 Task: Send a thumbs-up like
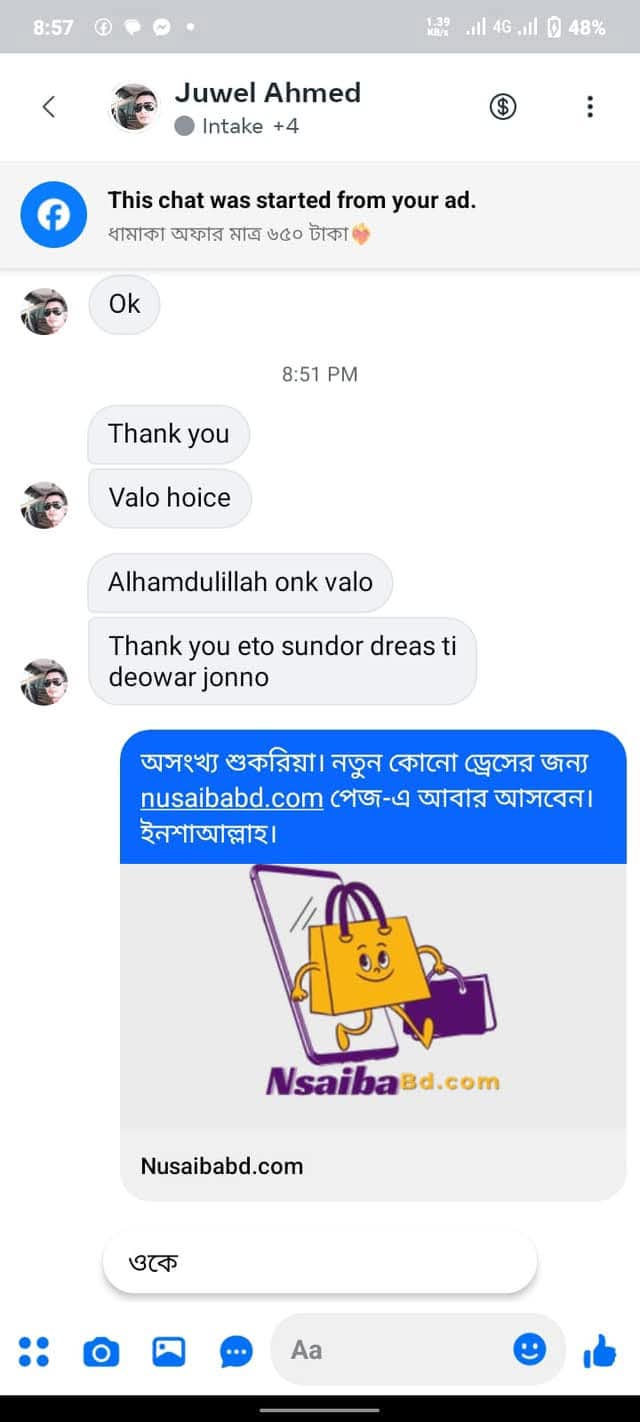(600, 1352)
